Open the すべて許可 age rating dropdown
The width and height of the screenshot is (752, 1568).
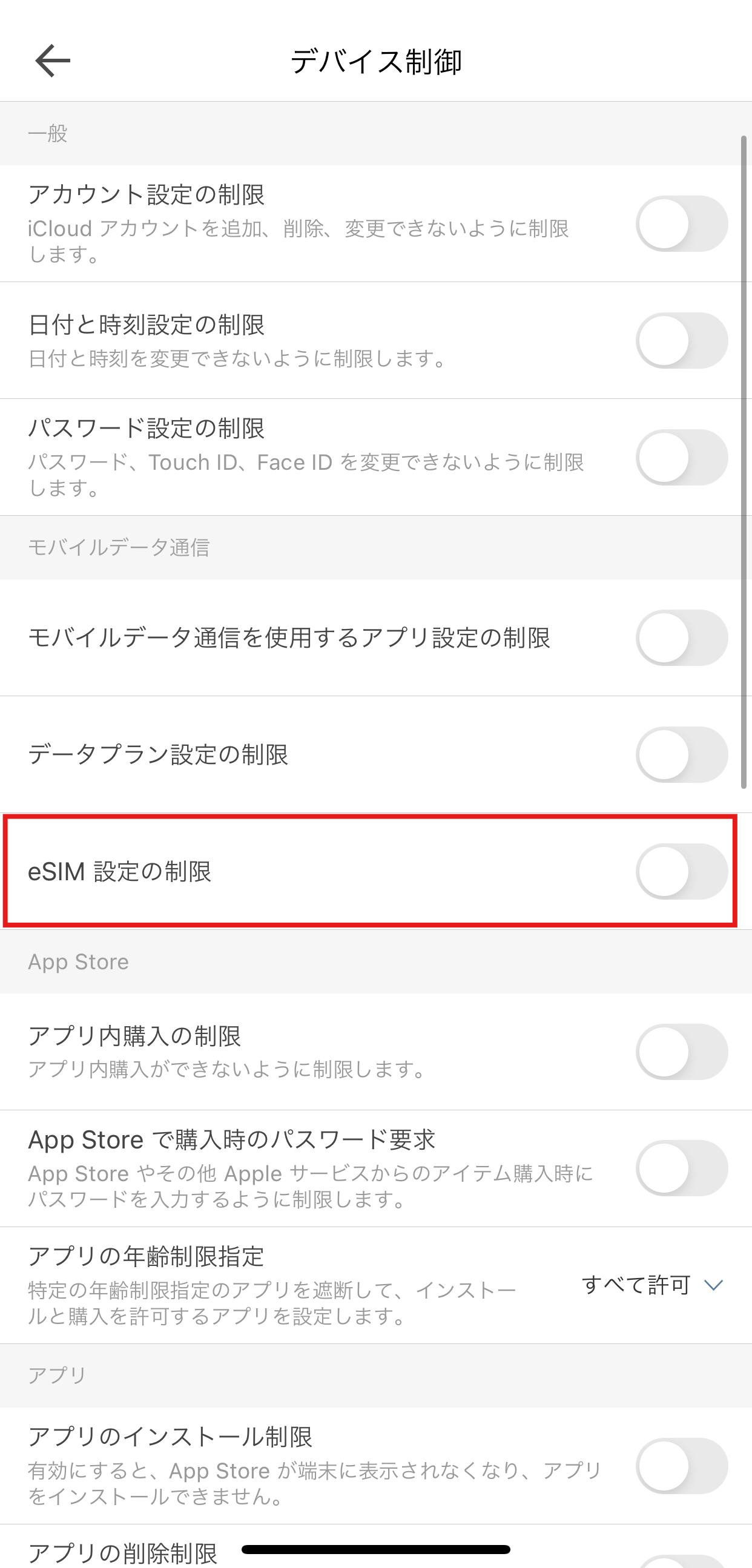[x=652, y=1285]
